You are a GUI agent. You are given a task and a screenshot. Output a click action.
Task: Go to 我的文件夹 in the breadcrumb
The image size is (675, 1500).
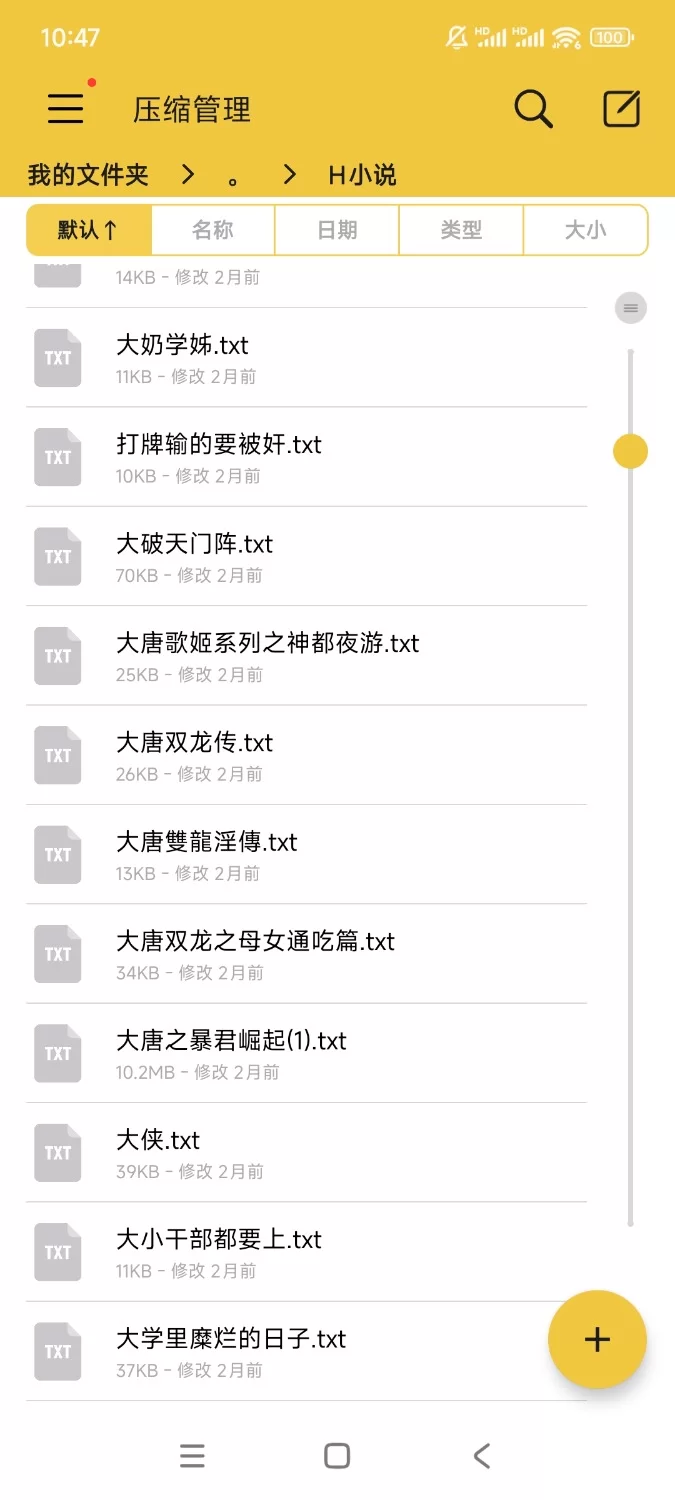88,175
